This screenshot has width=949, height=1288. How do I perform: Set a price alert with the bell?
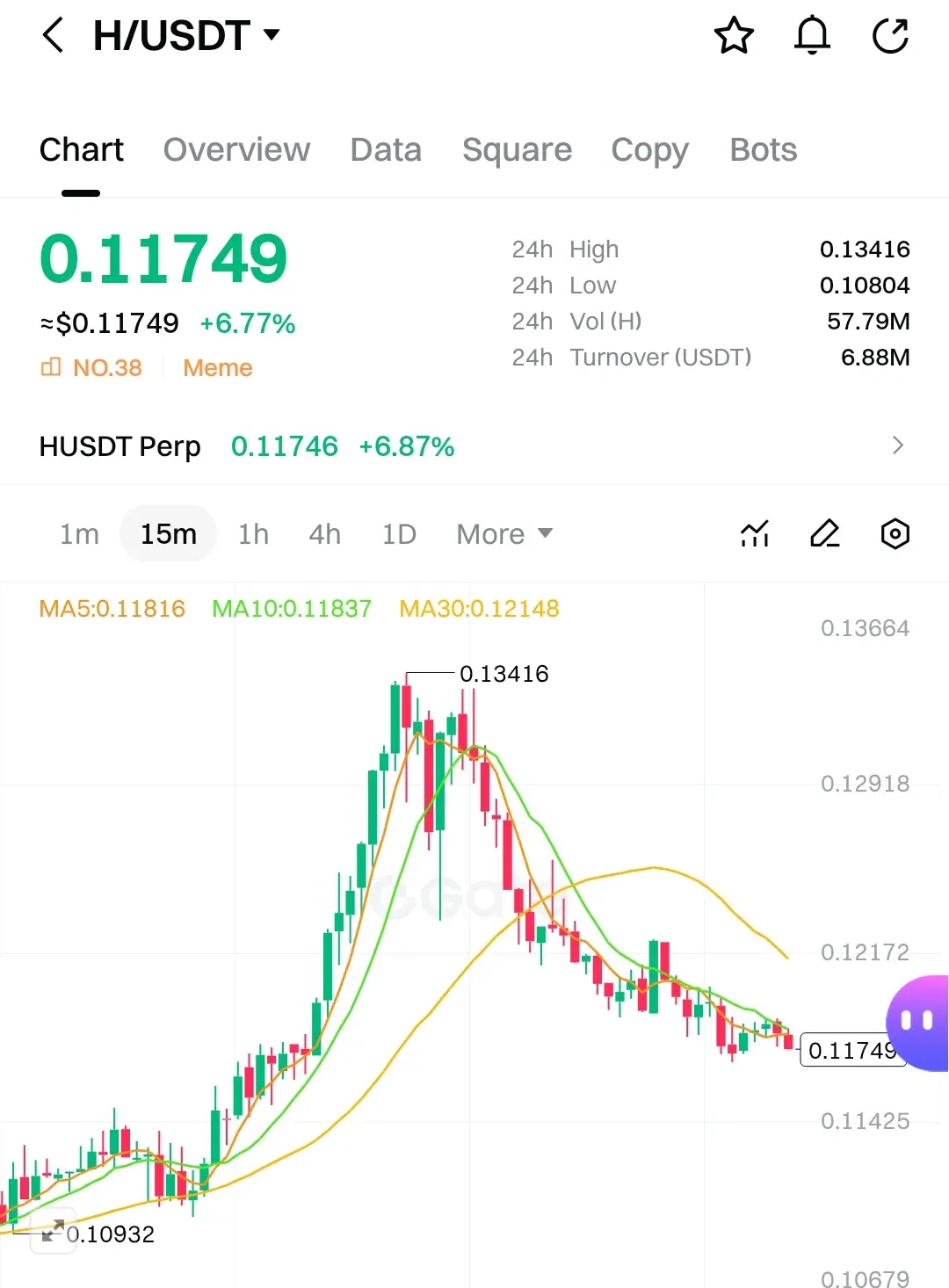(x=812, y=36)
